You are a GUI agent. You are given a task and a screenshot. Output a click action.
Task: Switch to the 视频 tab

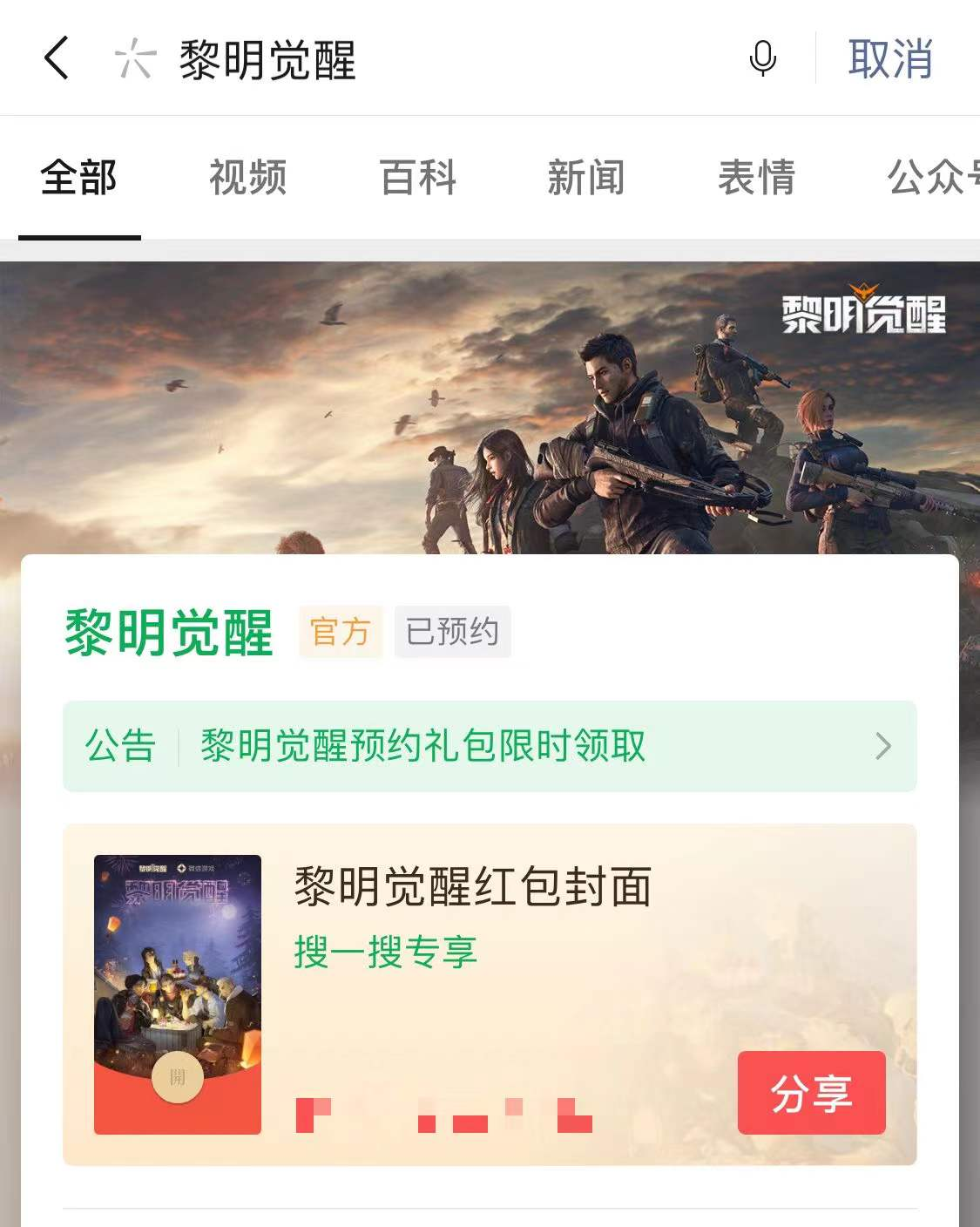(x=247, y=178)
